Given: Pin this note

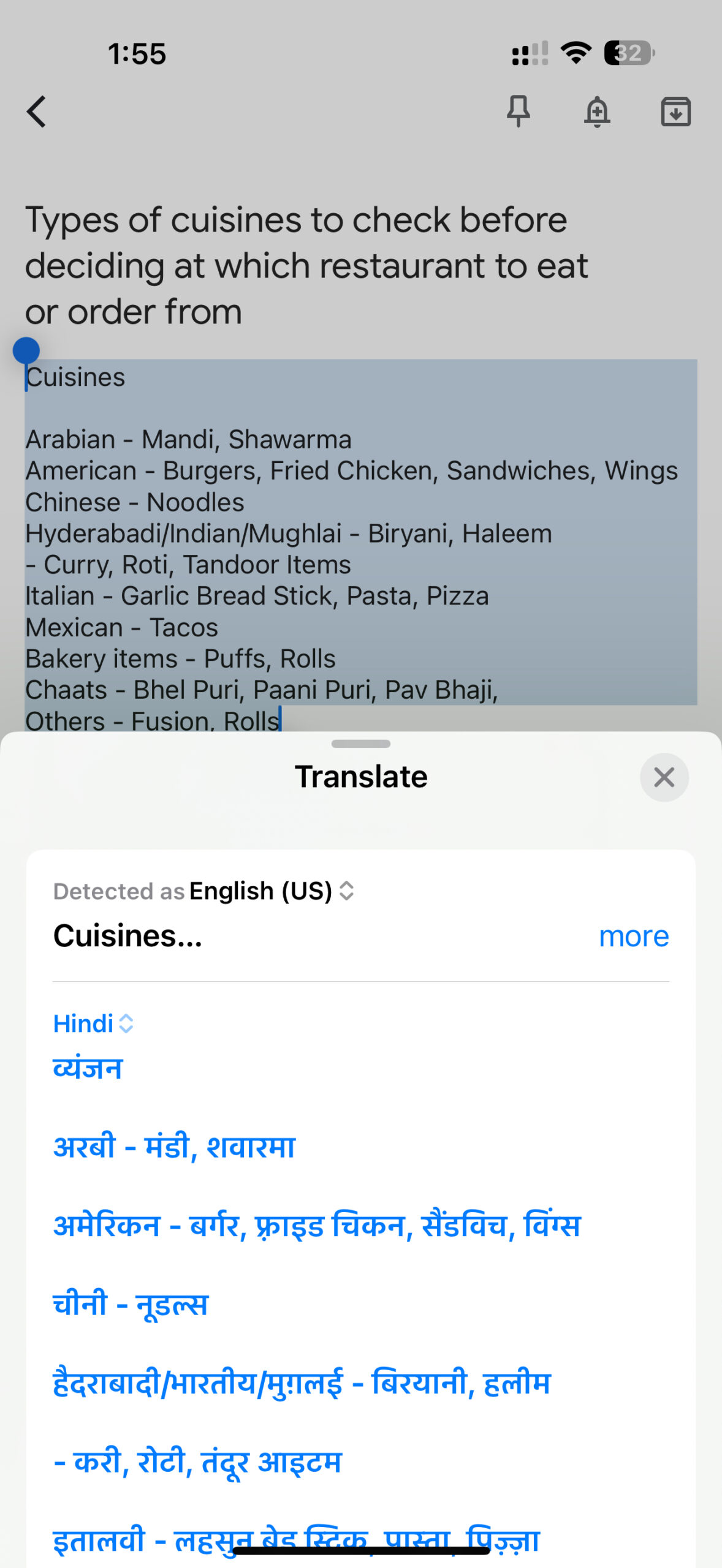Looking at the screenshot, I should pos(518,111).
